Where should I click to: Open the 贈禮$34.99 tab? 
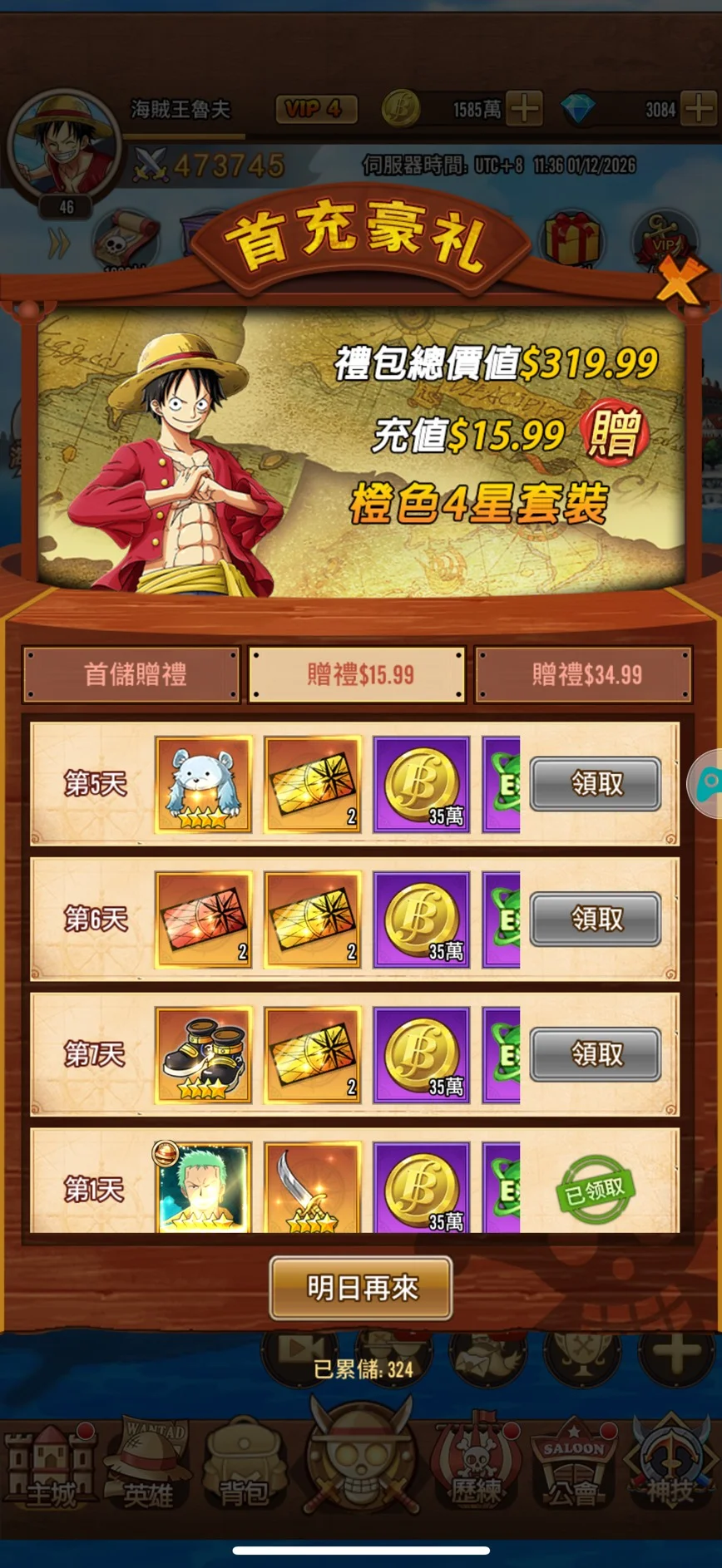coord(585,674)
